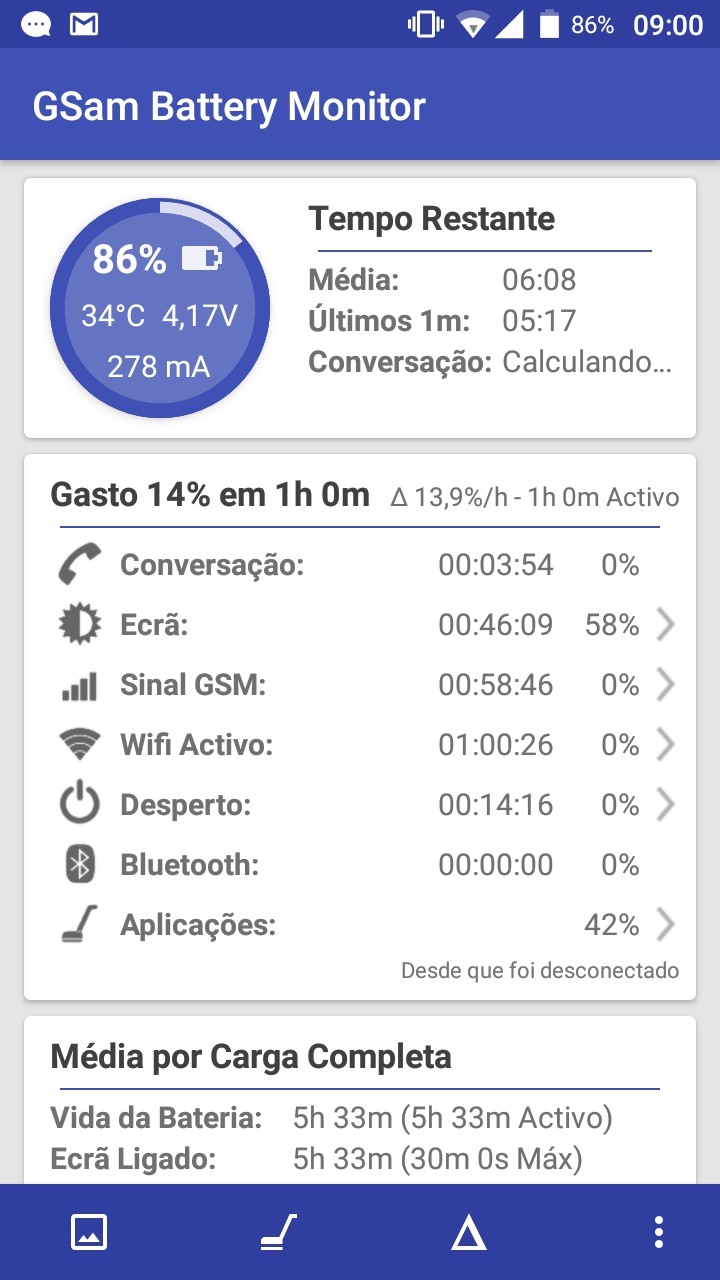The height and width of the screenshot is (1280, 720).
Task: Open Sinal GSM usage details
Action: [x=360, y=685]
